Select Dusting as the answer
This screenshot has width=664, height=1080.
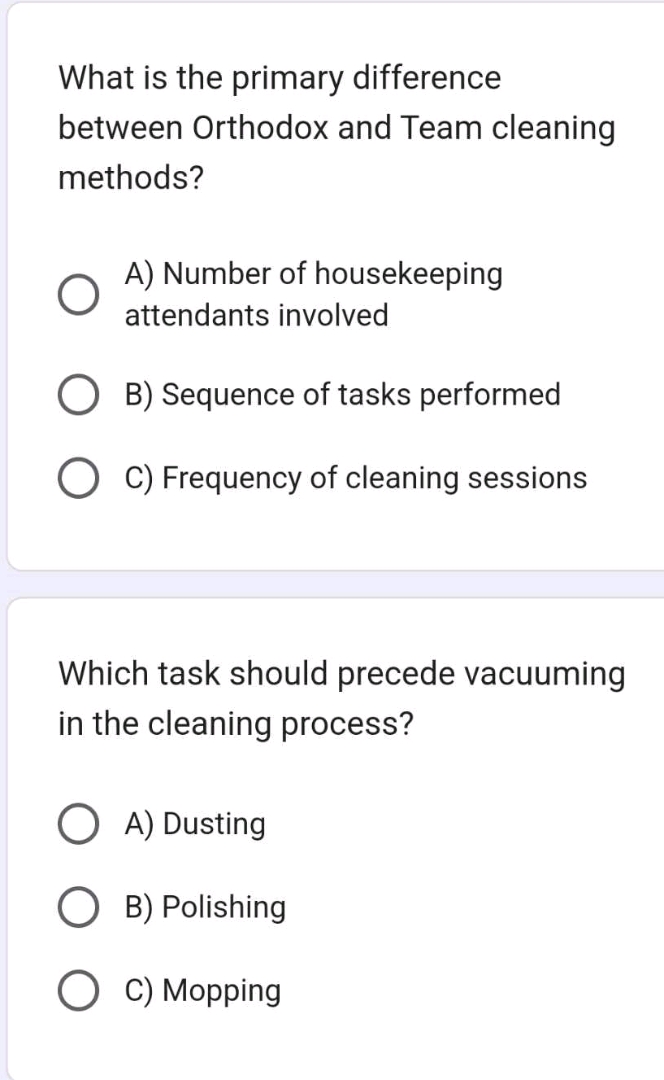(x=78, y=825)
